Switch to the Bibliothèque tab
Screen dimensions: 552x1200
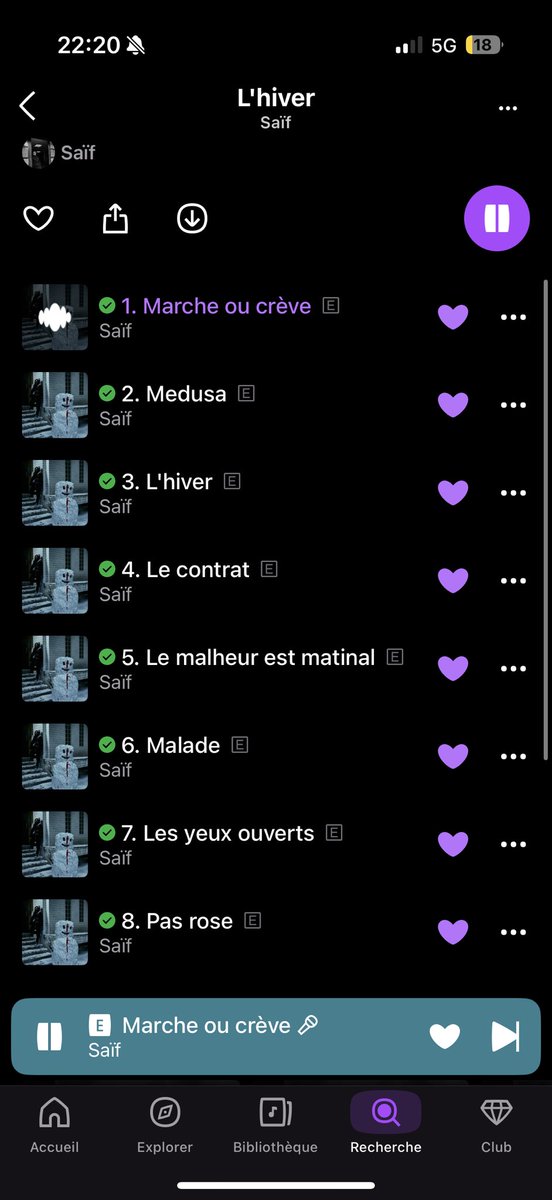(x=275, y=1126)
